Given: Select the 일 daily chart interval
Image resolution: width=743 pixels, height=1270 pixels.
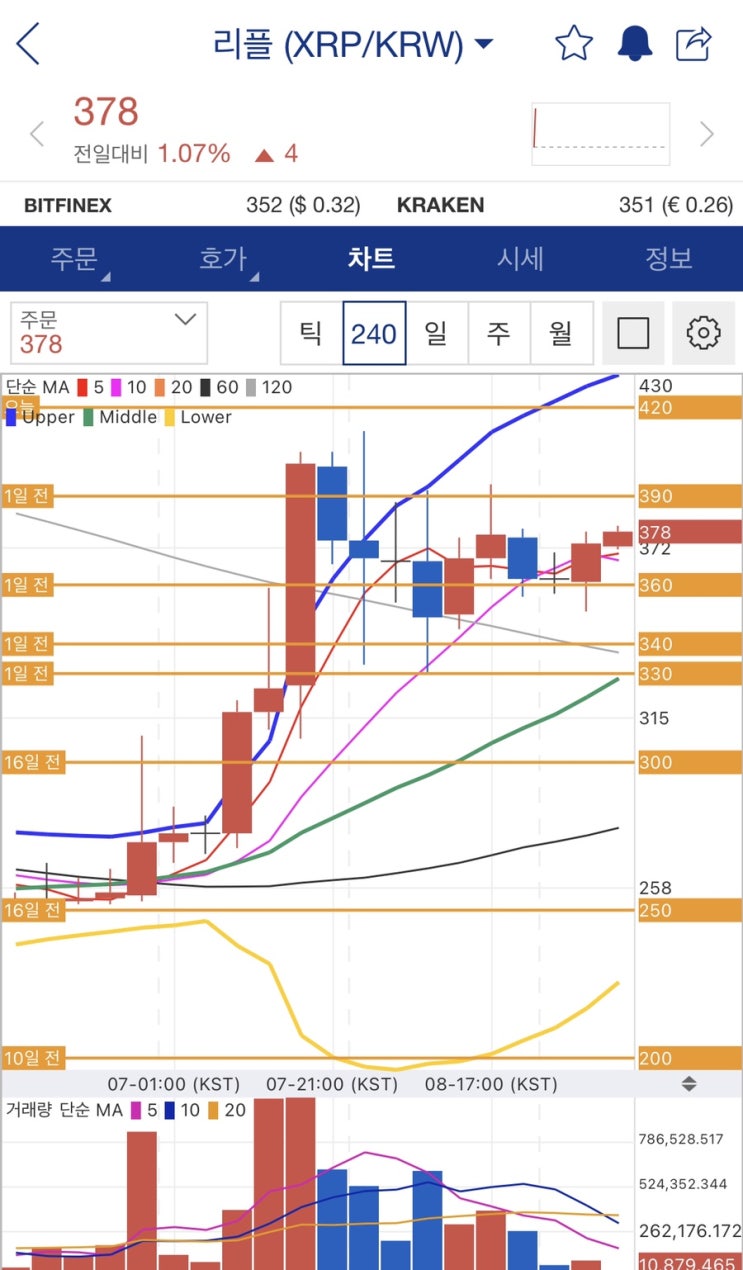Looking at the screenshot, I should (x=436, y=333).
